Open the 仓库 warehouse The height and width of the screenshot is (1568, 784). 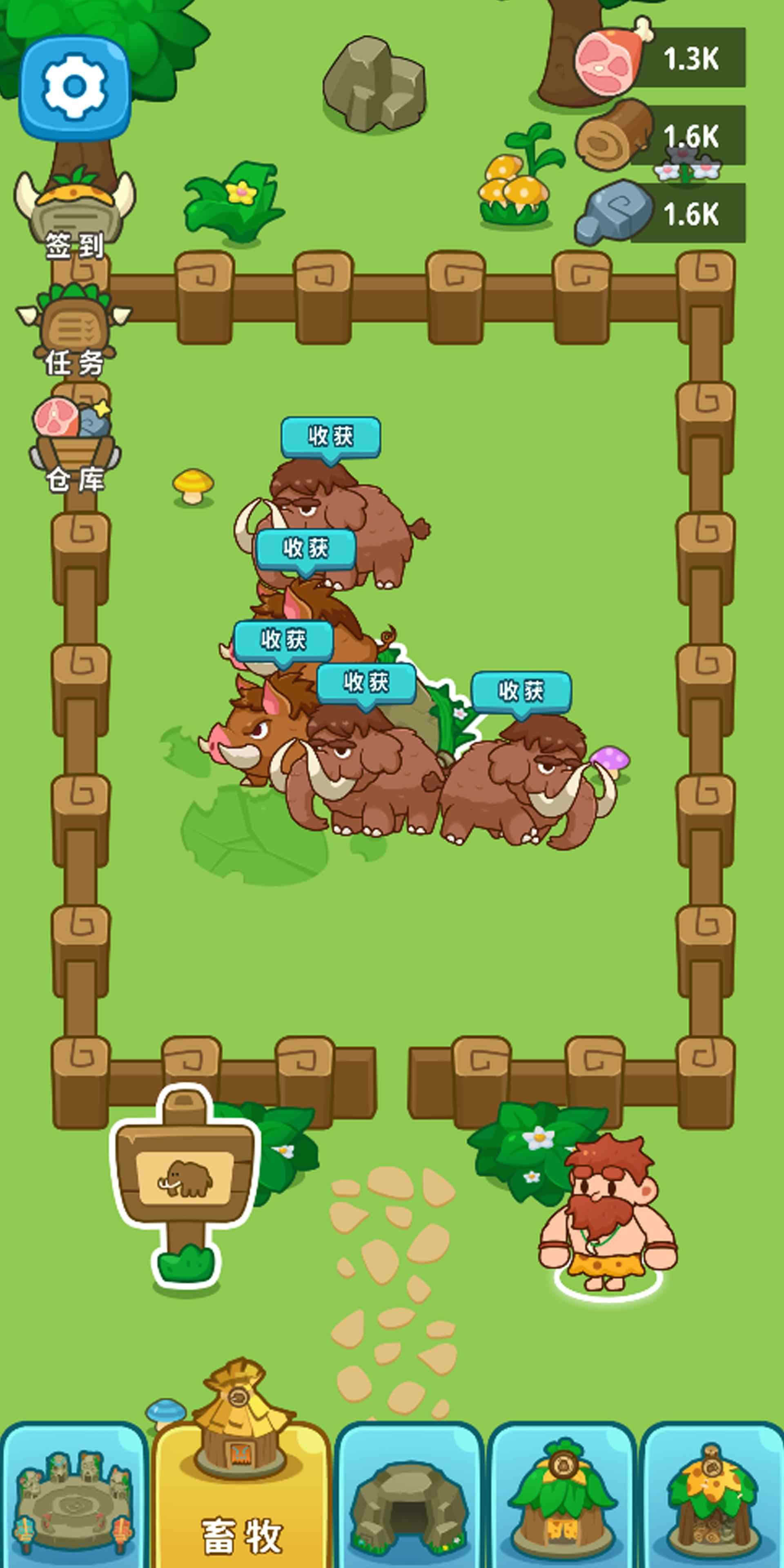click(74, 444)
